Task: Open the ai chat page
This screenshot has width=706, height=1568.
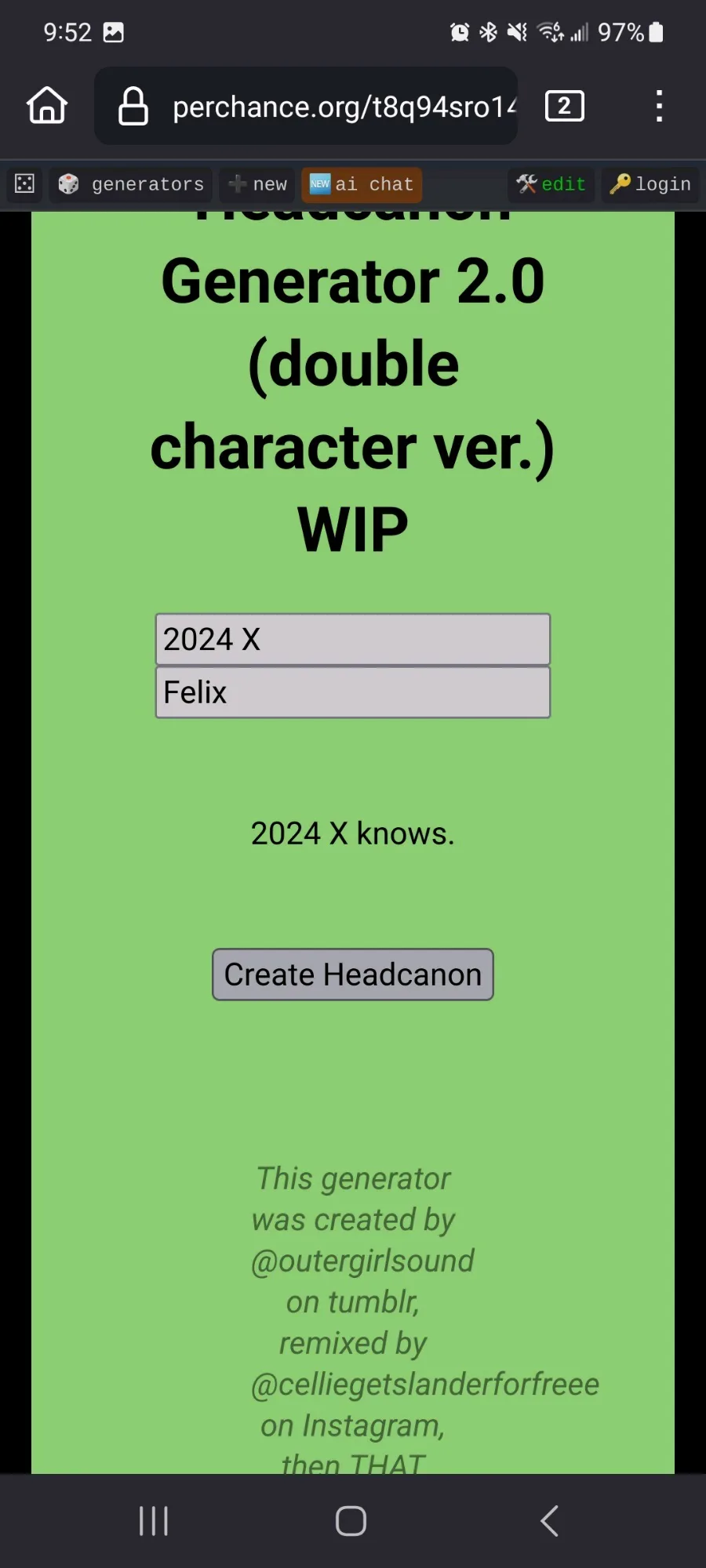Action: click(x=362, y=184)
